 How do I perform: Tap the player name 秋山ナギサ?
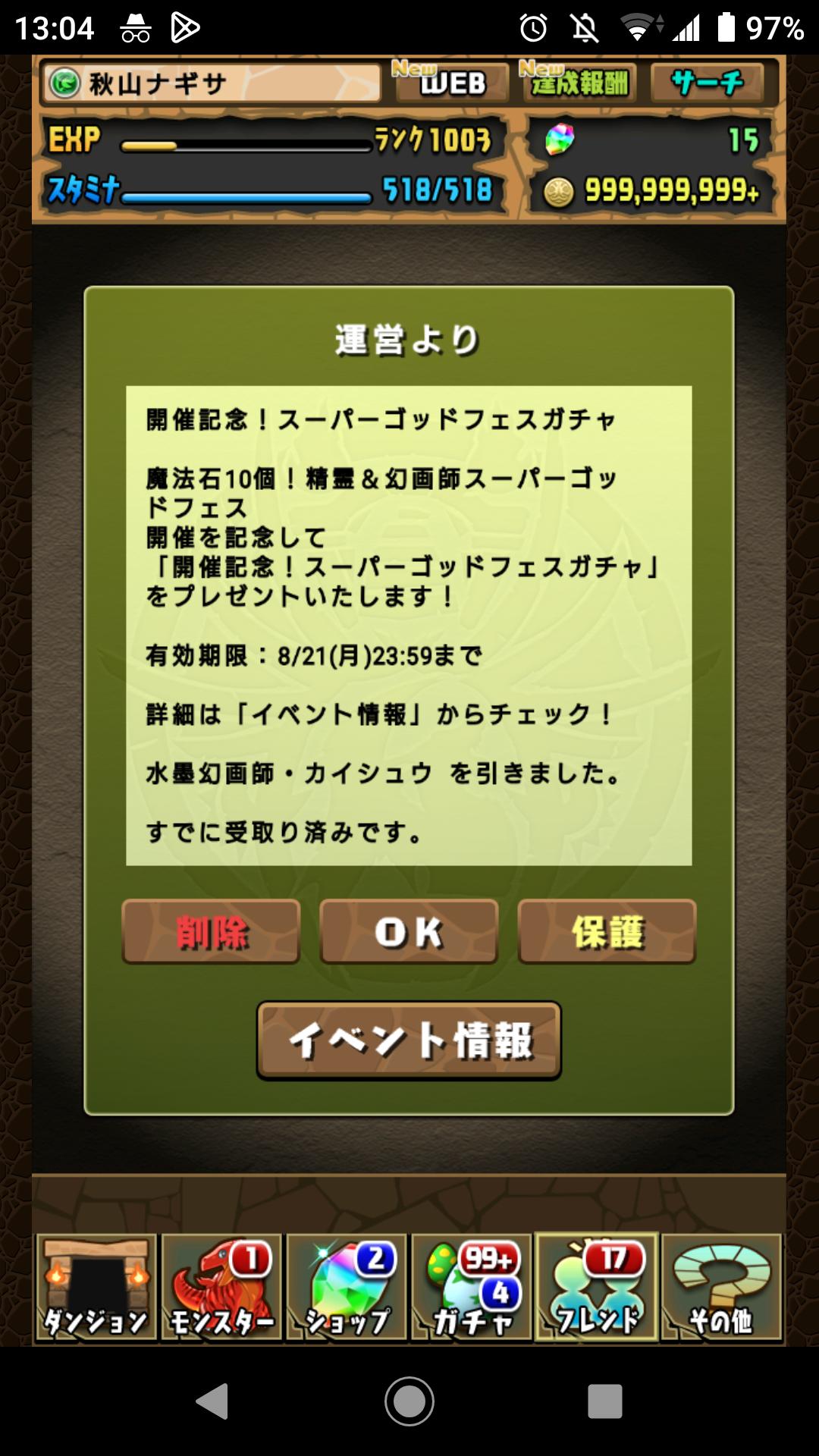(212, 83)
